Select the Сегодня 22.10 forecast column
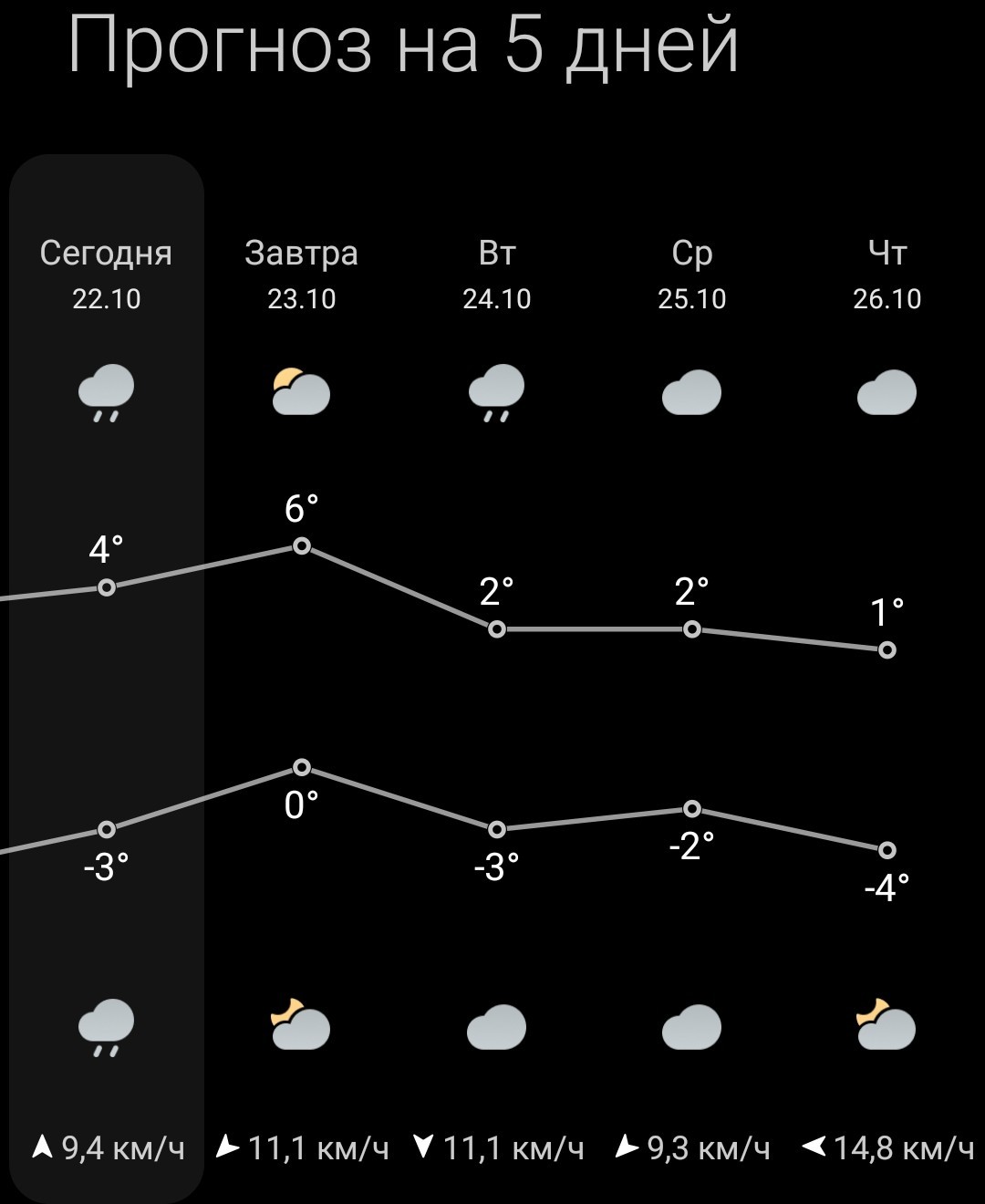The image size is (985, 1204). [x=107, y=680]
